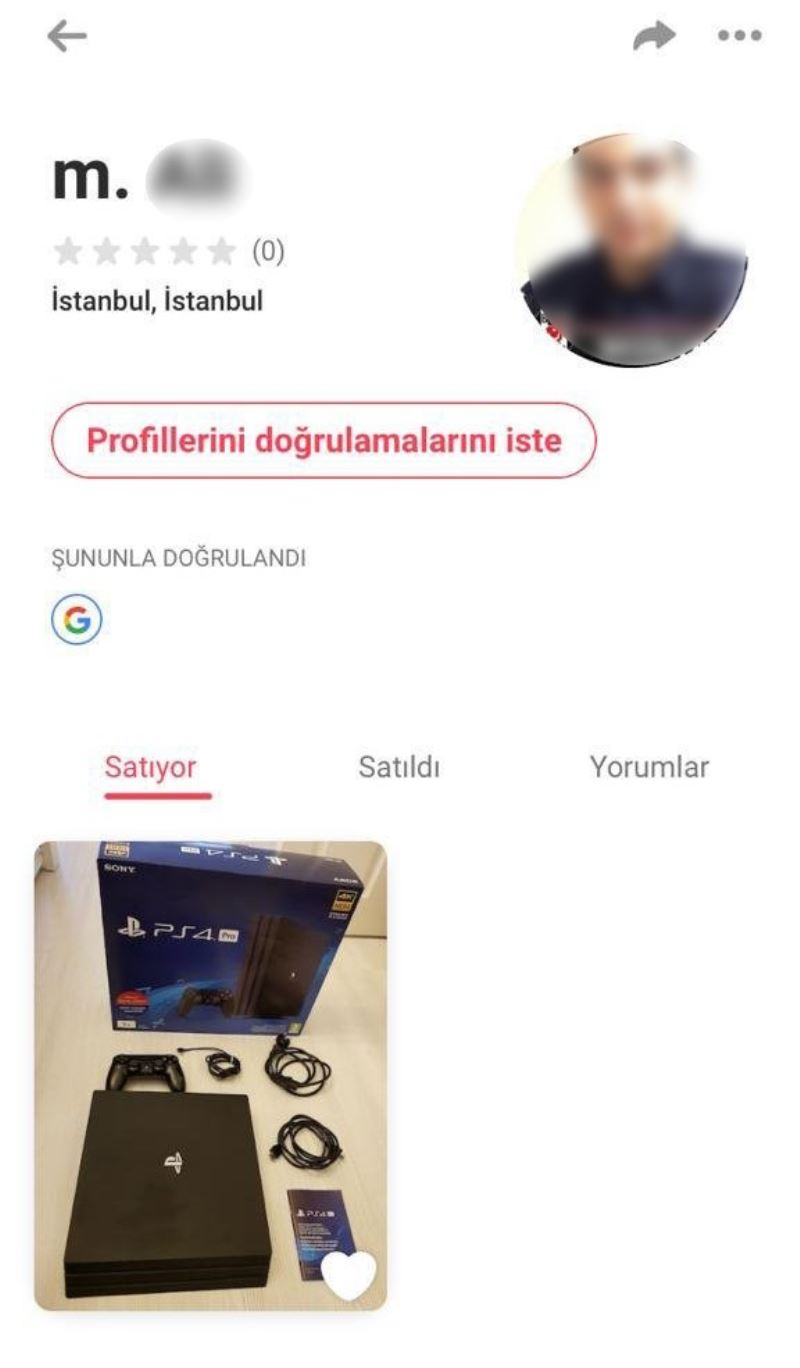The image size is (800, 1368).
Task: Open the Yorumlar tab
Action: [649, 768]
